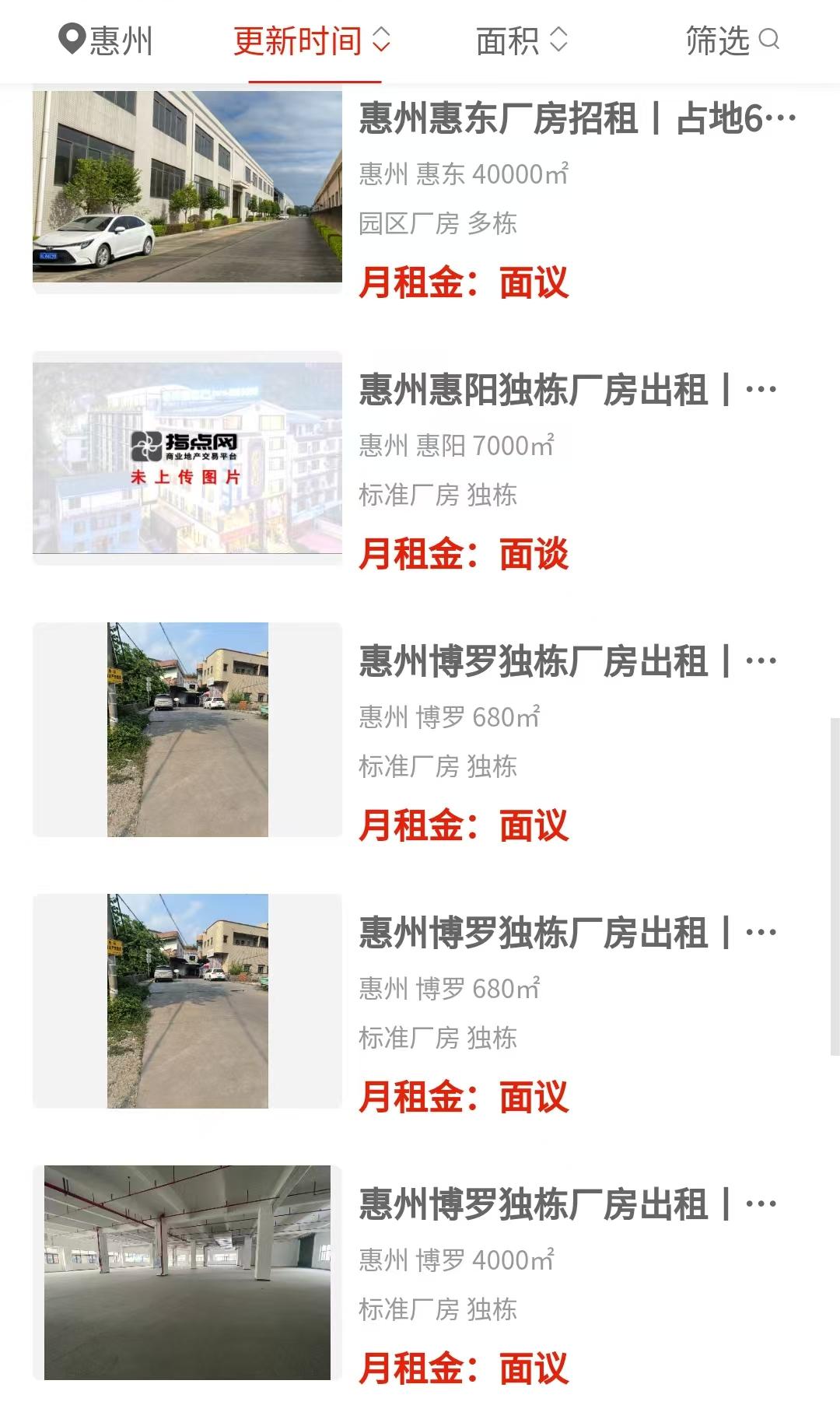Sort listings by 更新时间
The image size is (840, 1426).
(312, 40)
